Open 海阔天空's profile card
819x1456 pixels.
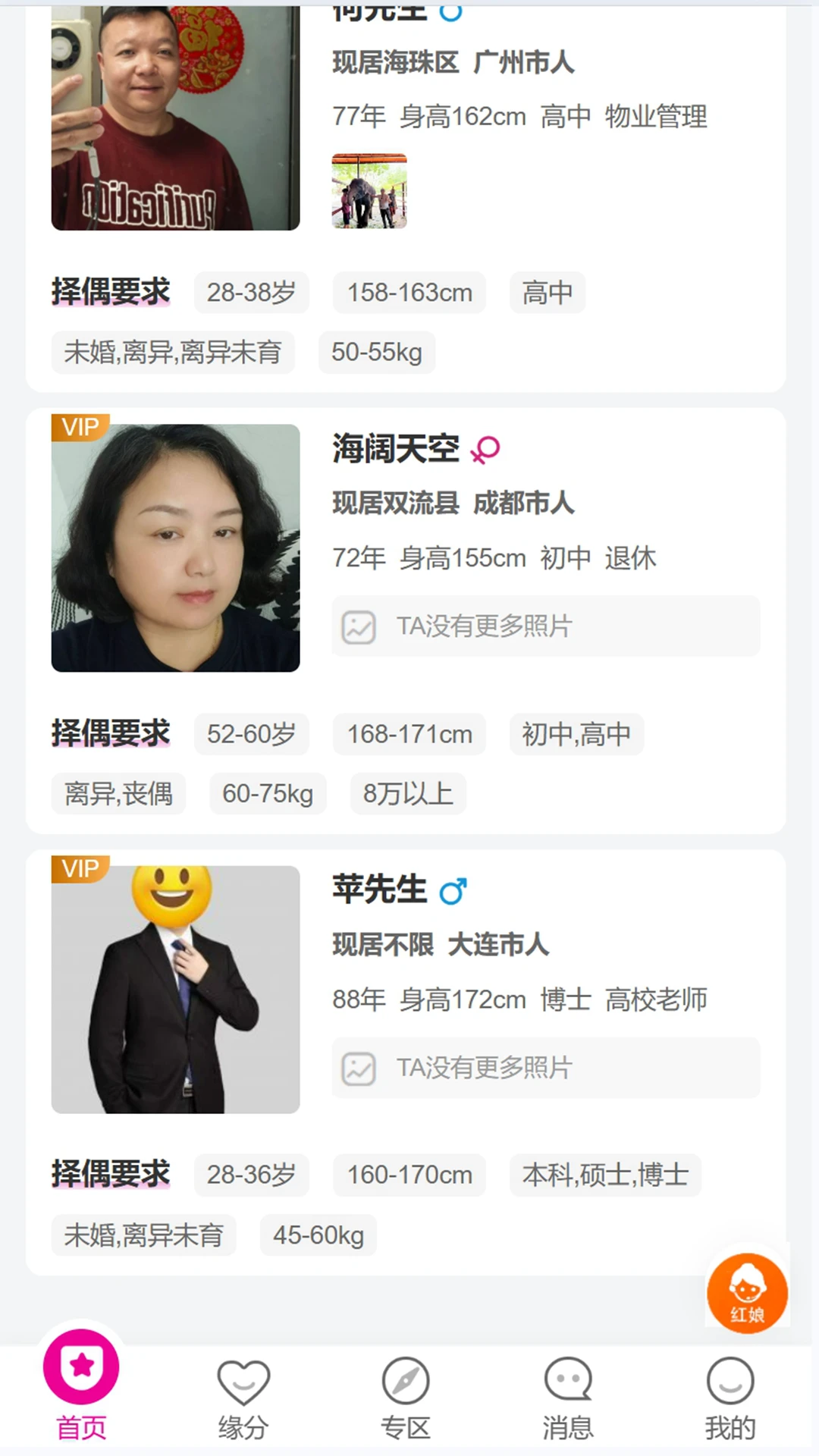click(406, 621)
